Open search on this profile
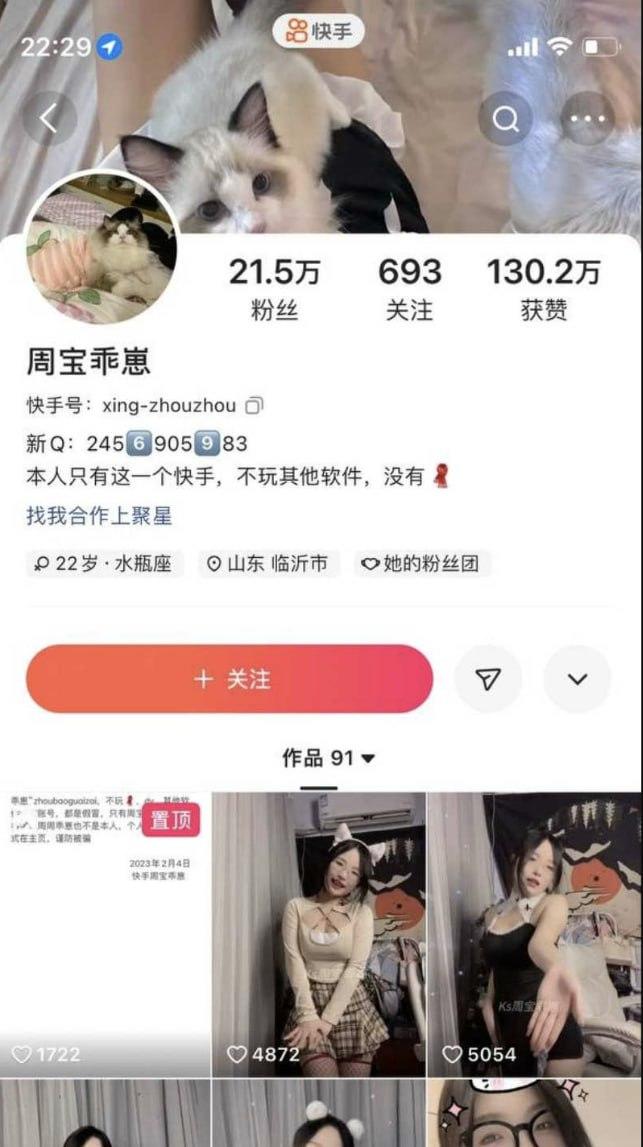643x1147 pixels. click(505, 120)
